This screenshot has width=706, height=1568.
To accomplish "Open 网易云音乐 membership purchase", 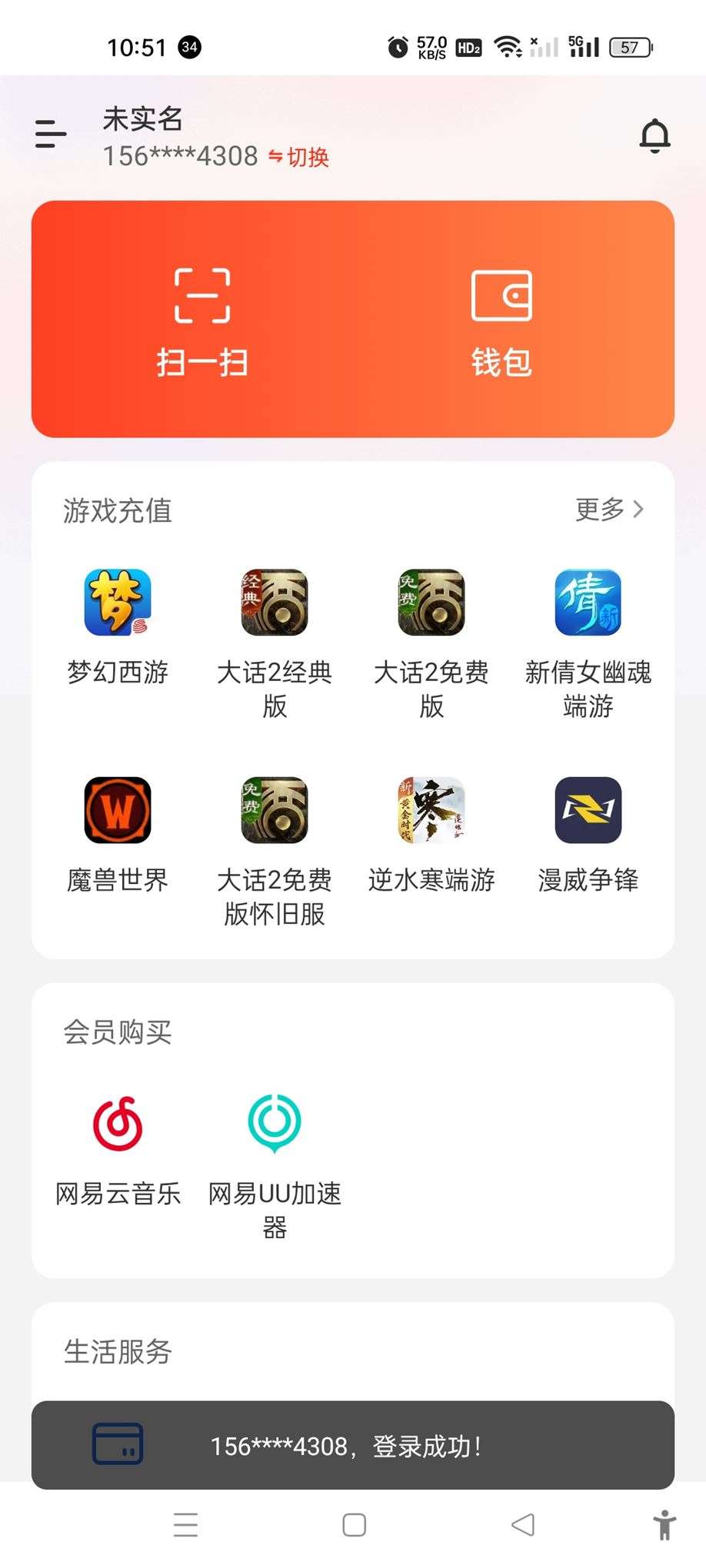I will (118, 1124).
